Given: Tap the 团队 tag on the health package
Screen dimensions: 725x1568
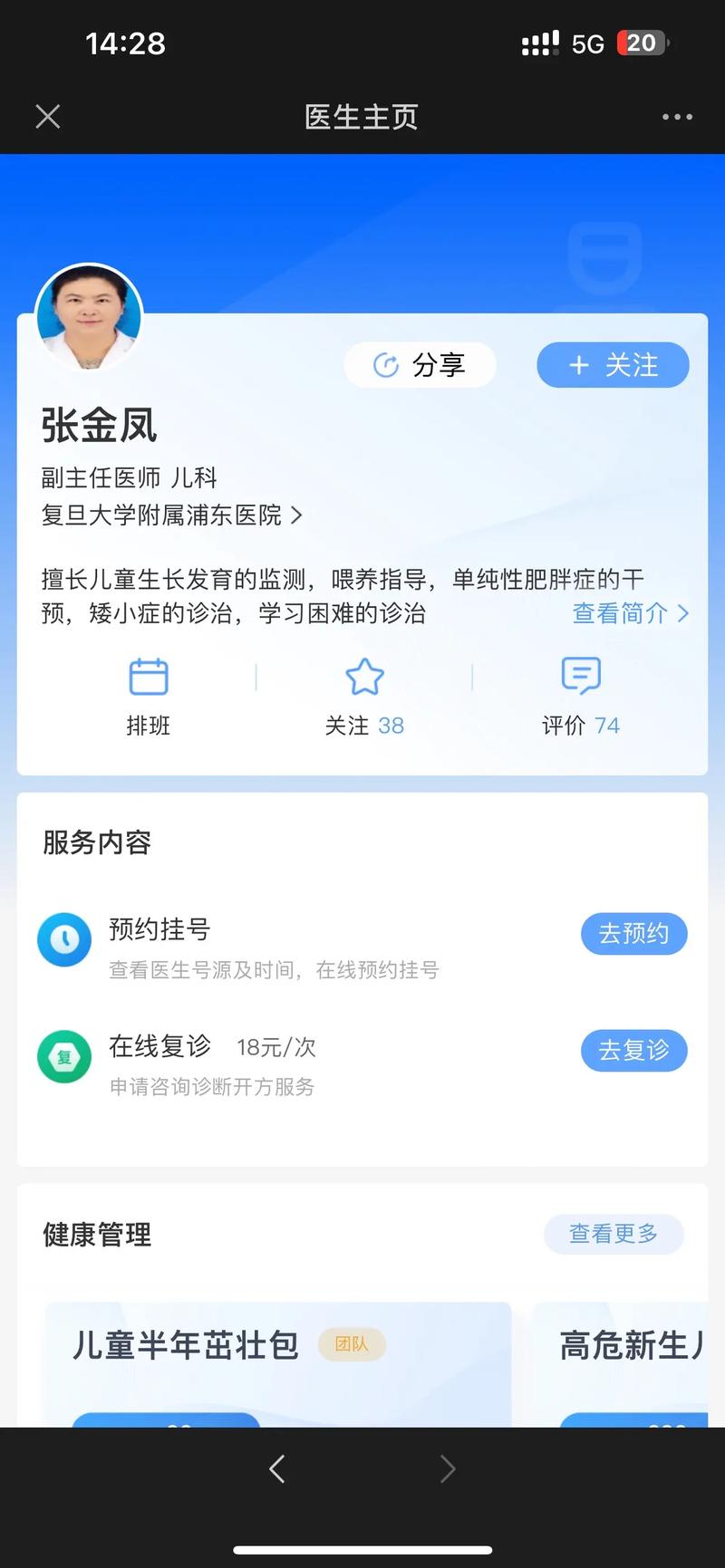Looking at the screenshot, I should point(352,1344).
